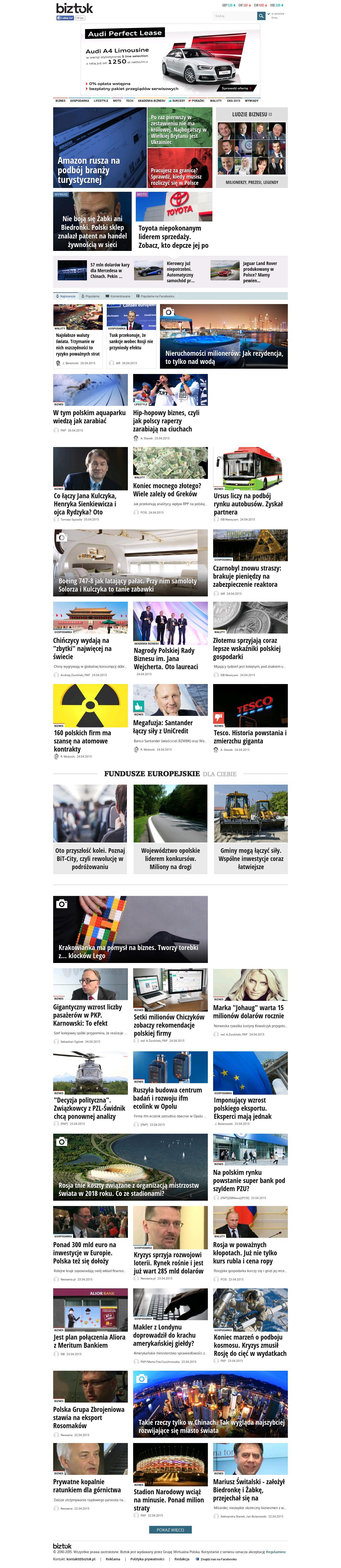The height and width of the screenshot is (1568, 341).
Task: Like biztok with Lubię to
Action: pyautogui.click(x=65, y=18)
